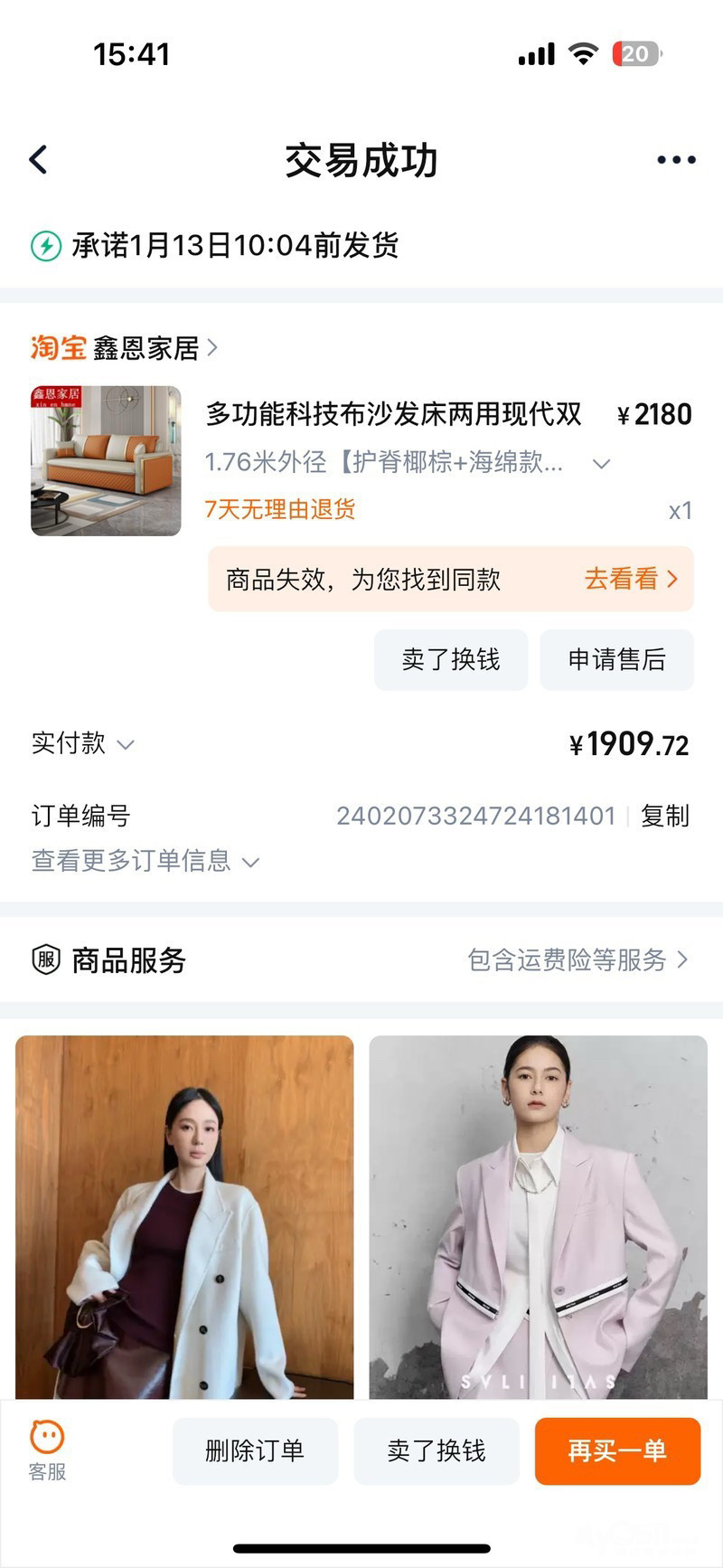
Task: Expand 查看更多订单信息
Action: 145,861
